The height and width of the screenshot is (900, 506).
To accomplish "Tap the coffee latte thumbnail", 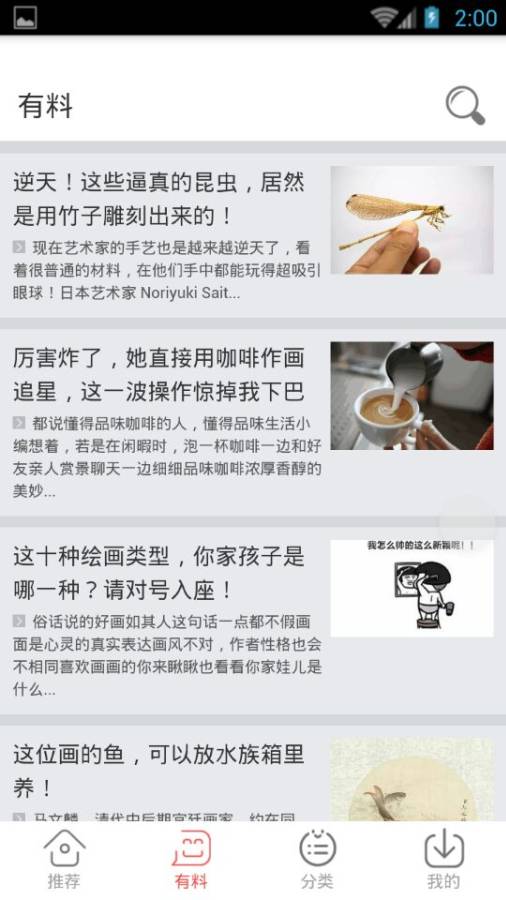I will (x=412, y=395).
